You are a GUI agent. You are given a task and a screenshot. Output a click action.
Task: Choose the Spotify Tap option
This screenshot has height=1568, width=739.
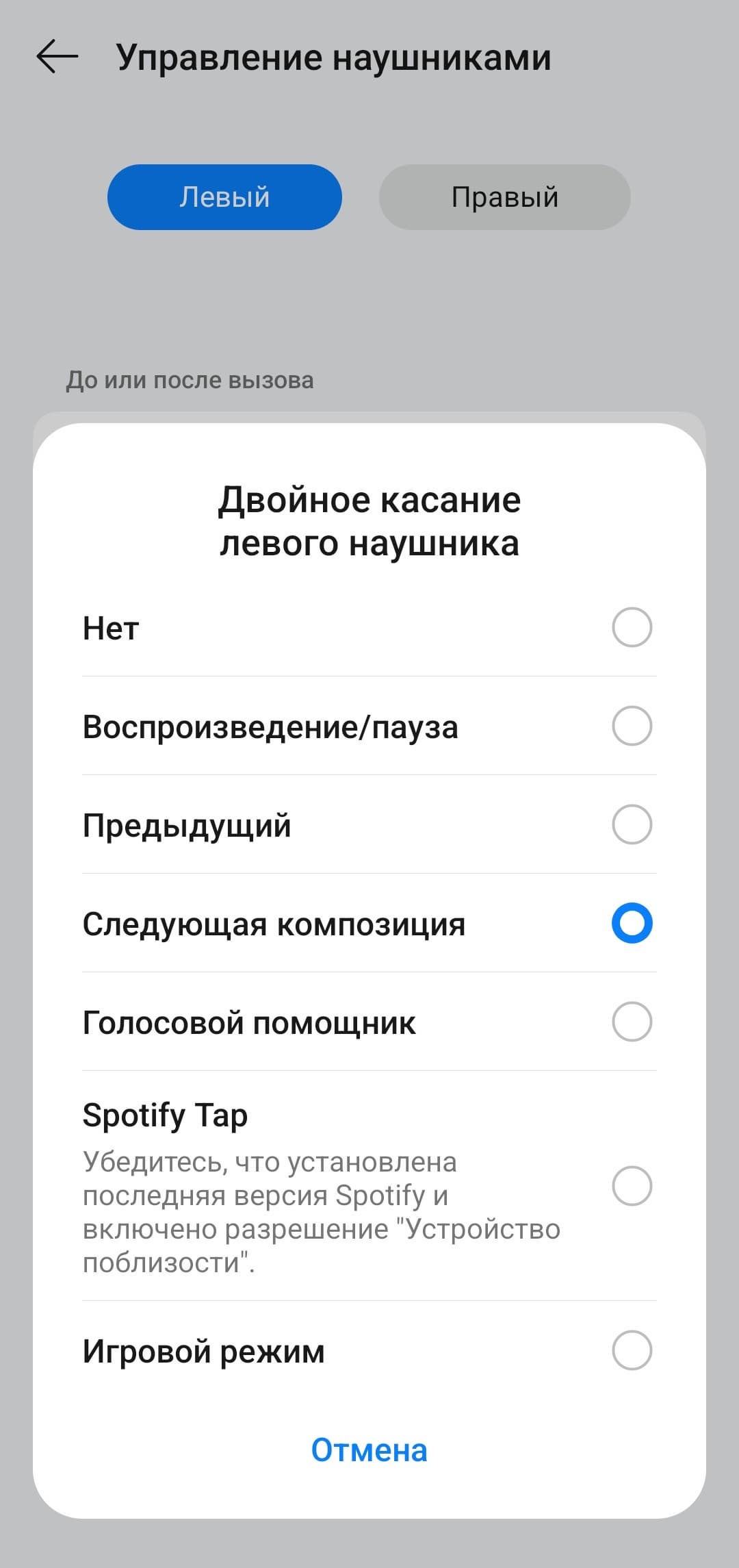pyautogui.click(x=632, y=1186)
